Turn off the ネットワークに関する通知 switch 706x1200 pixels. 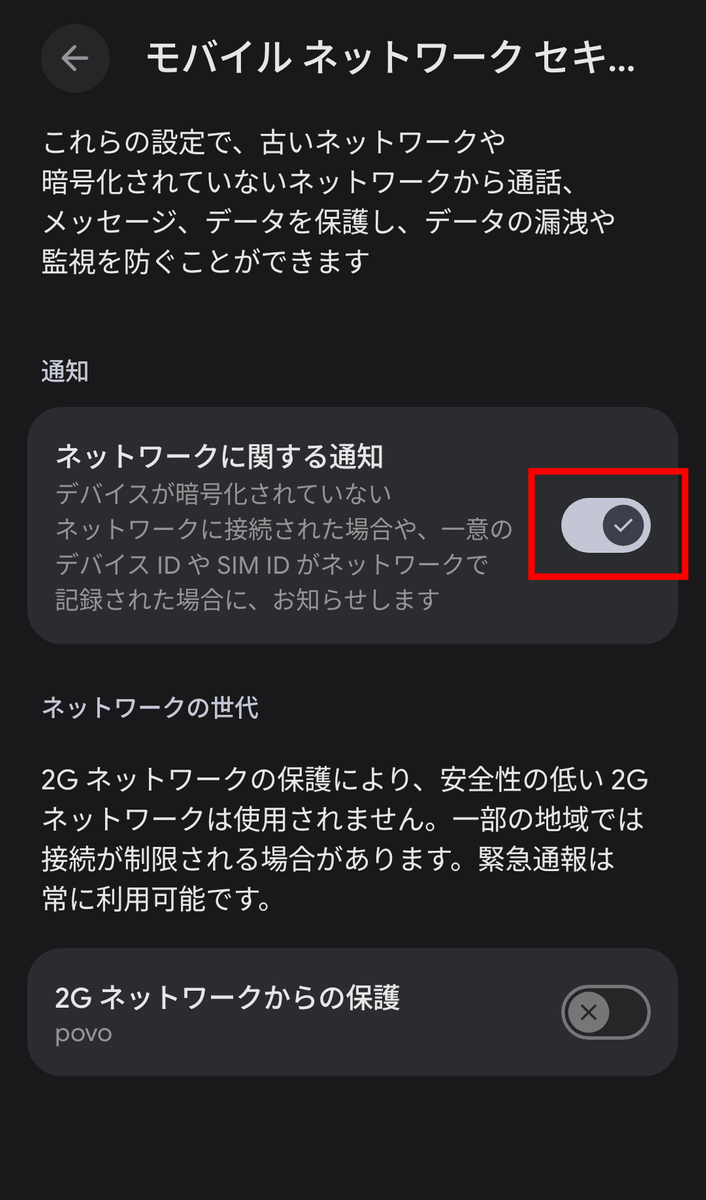tap(606, 526)
